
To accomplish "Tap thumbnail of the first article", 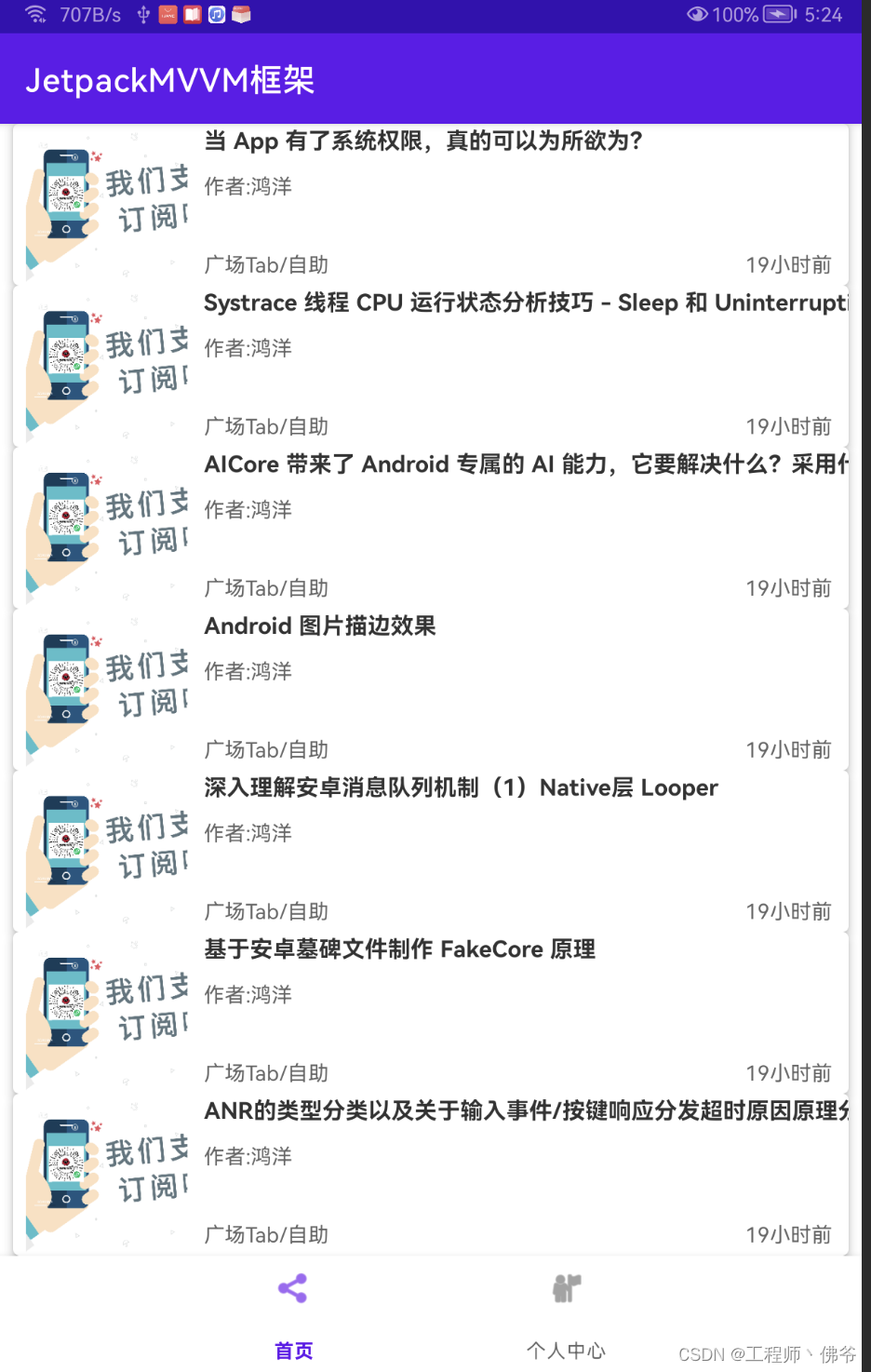I will [x=102, y=200].
